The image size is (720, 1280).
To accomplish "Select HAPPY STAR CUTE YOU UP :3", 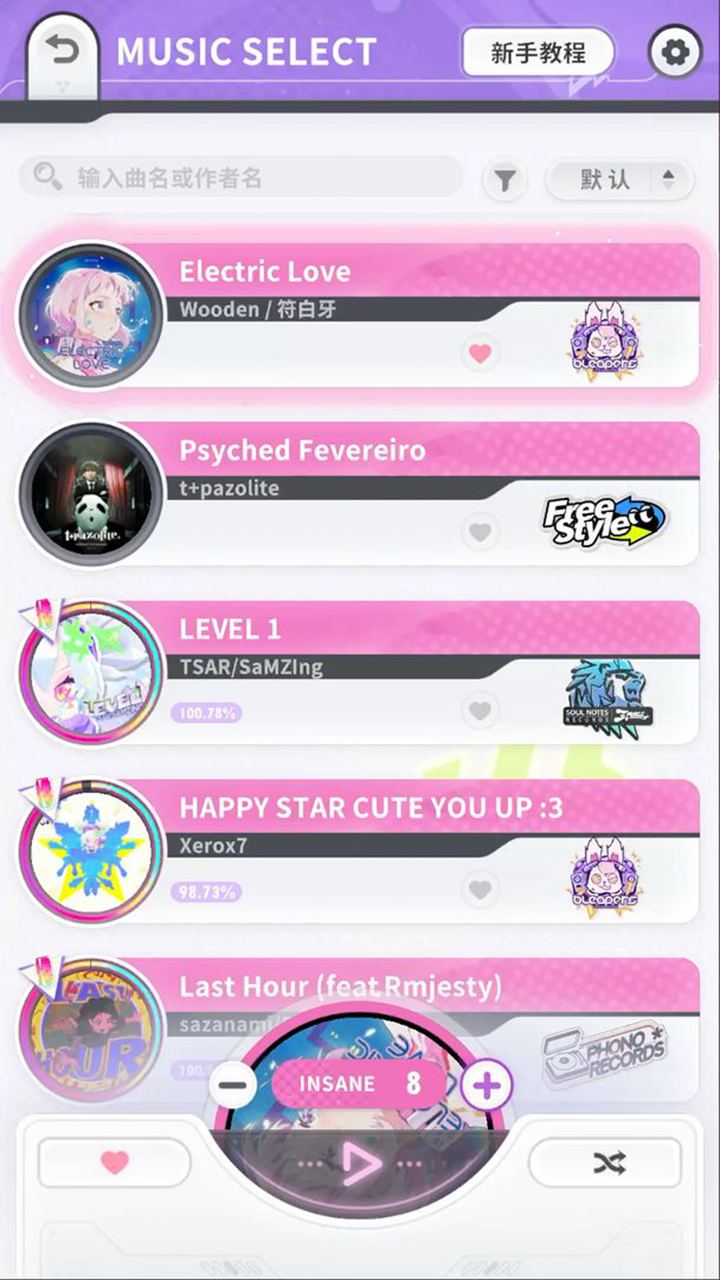I will click(x=360, y=851).
